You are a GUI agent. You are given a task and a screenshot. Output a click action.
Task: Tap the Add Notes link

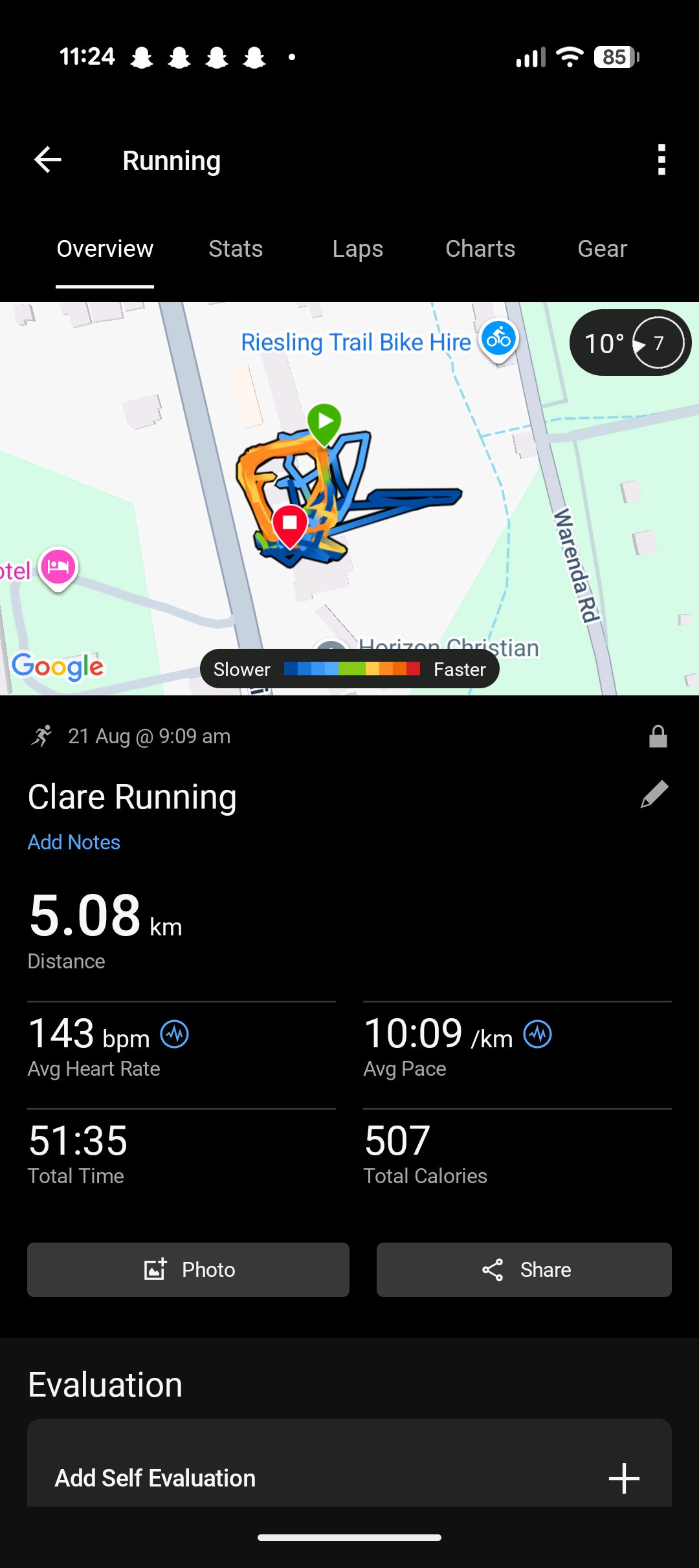[74, 842]
